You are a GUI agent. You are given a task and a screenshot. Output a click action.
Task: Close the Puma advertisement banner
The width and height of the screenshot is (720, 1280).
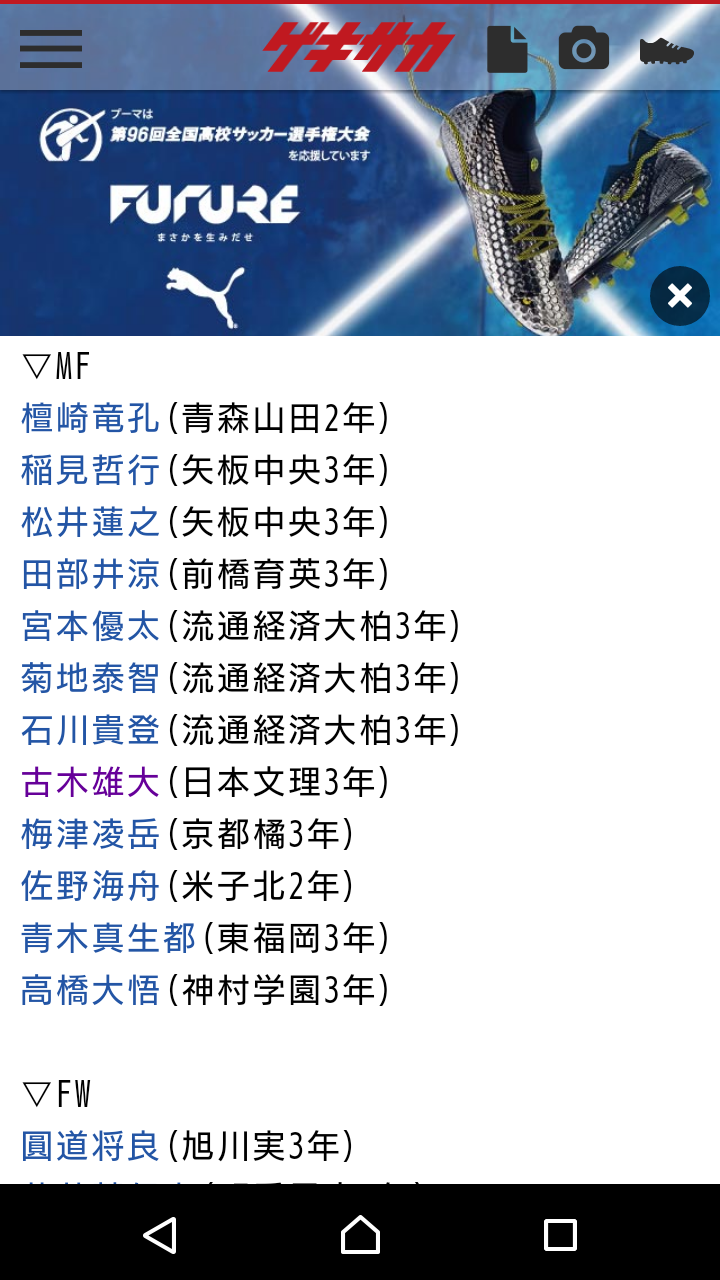680,296
